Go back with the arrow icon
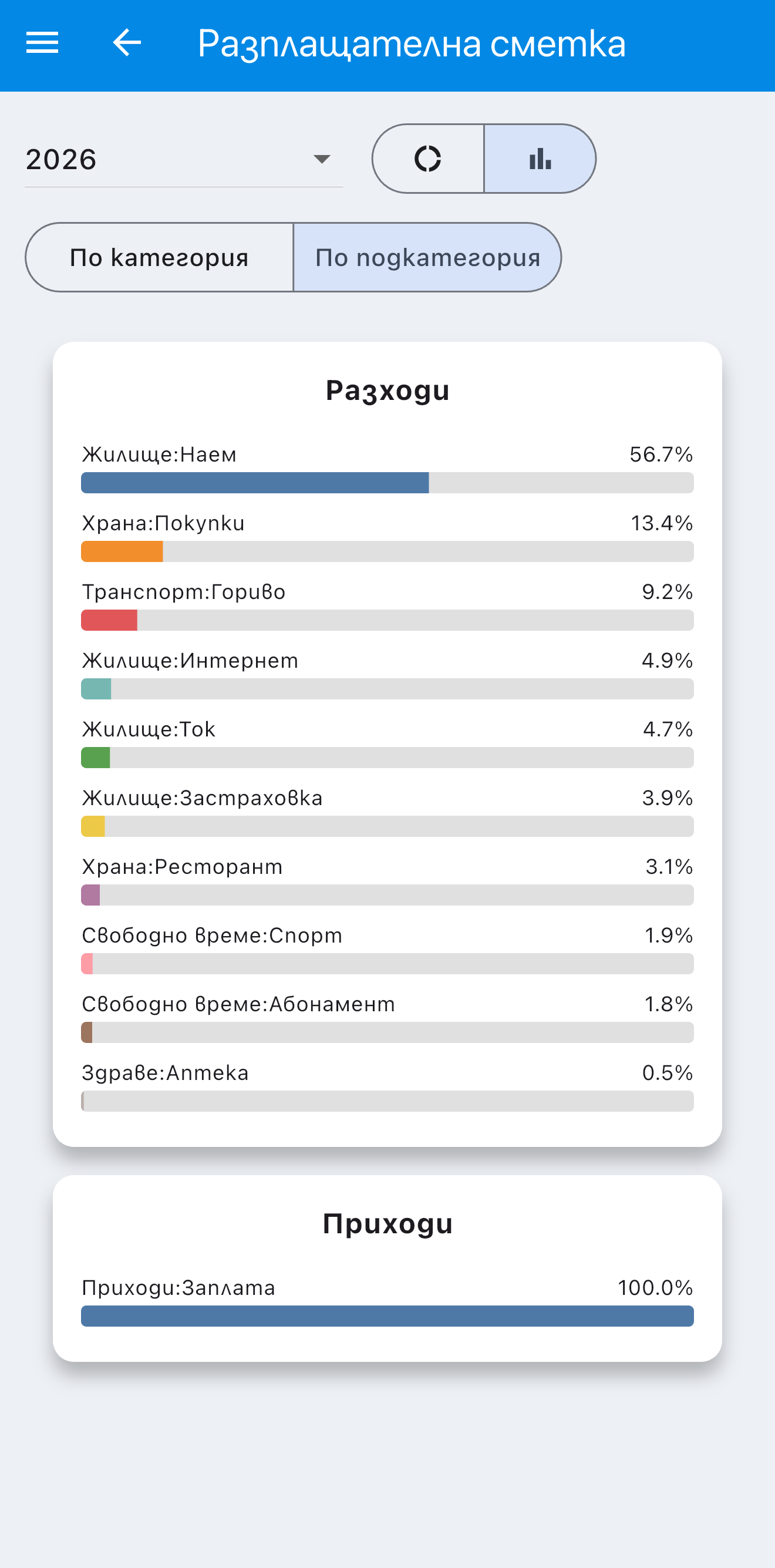 pyautogui.click(x=127, y=43)
